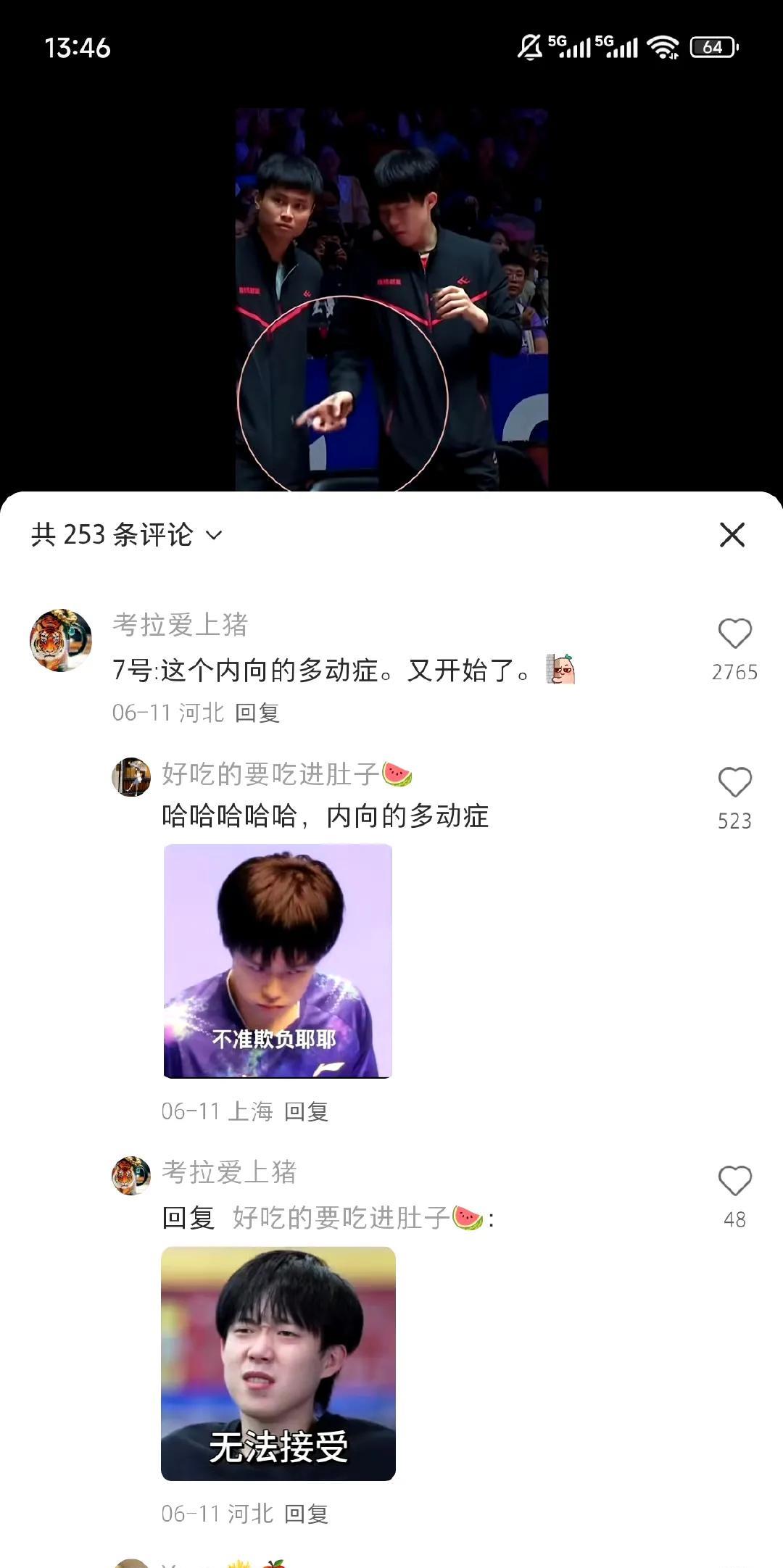Like the reply with 48 likes

tap(734, 1181)
